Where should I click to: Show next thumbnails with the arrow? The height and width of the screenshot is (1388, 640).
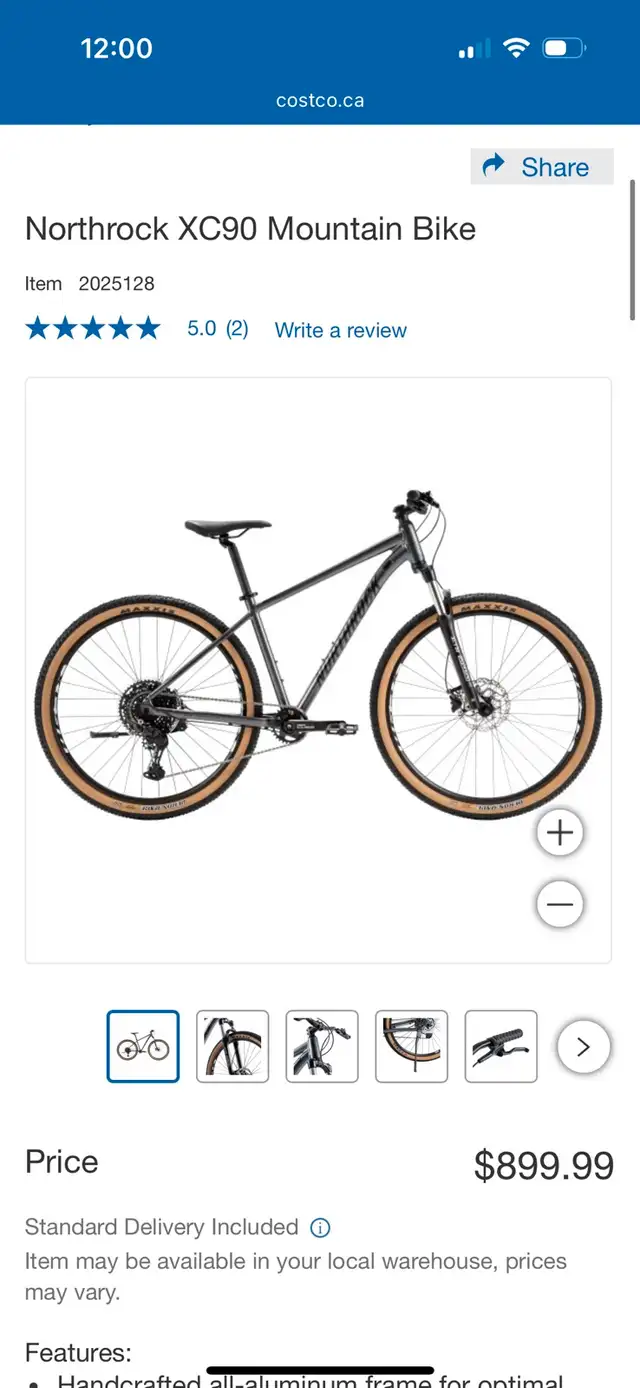583,1047
